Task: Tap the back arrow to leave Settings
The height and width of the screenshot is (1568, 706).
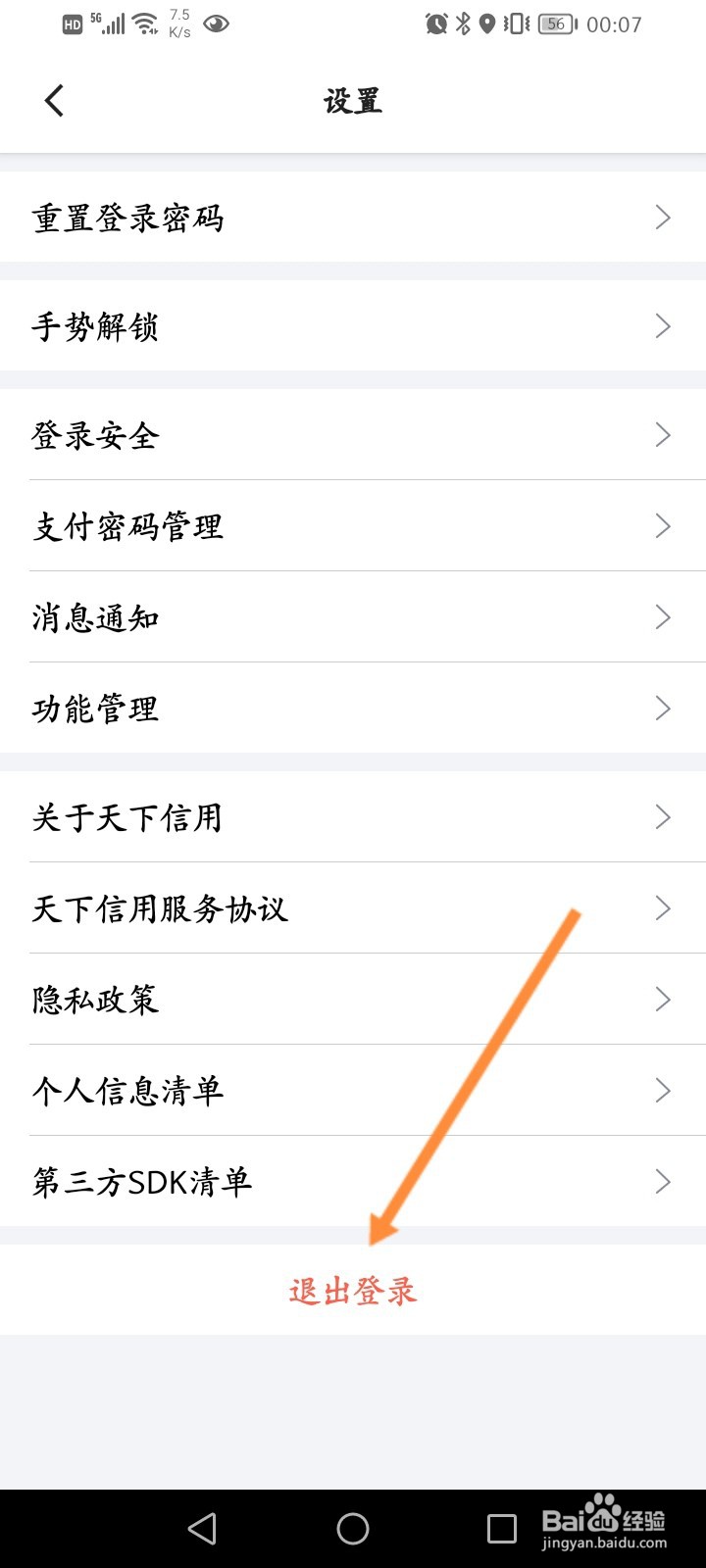Action: [x=54, y=99]
